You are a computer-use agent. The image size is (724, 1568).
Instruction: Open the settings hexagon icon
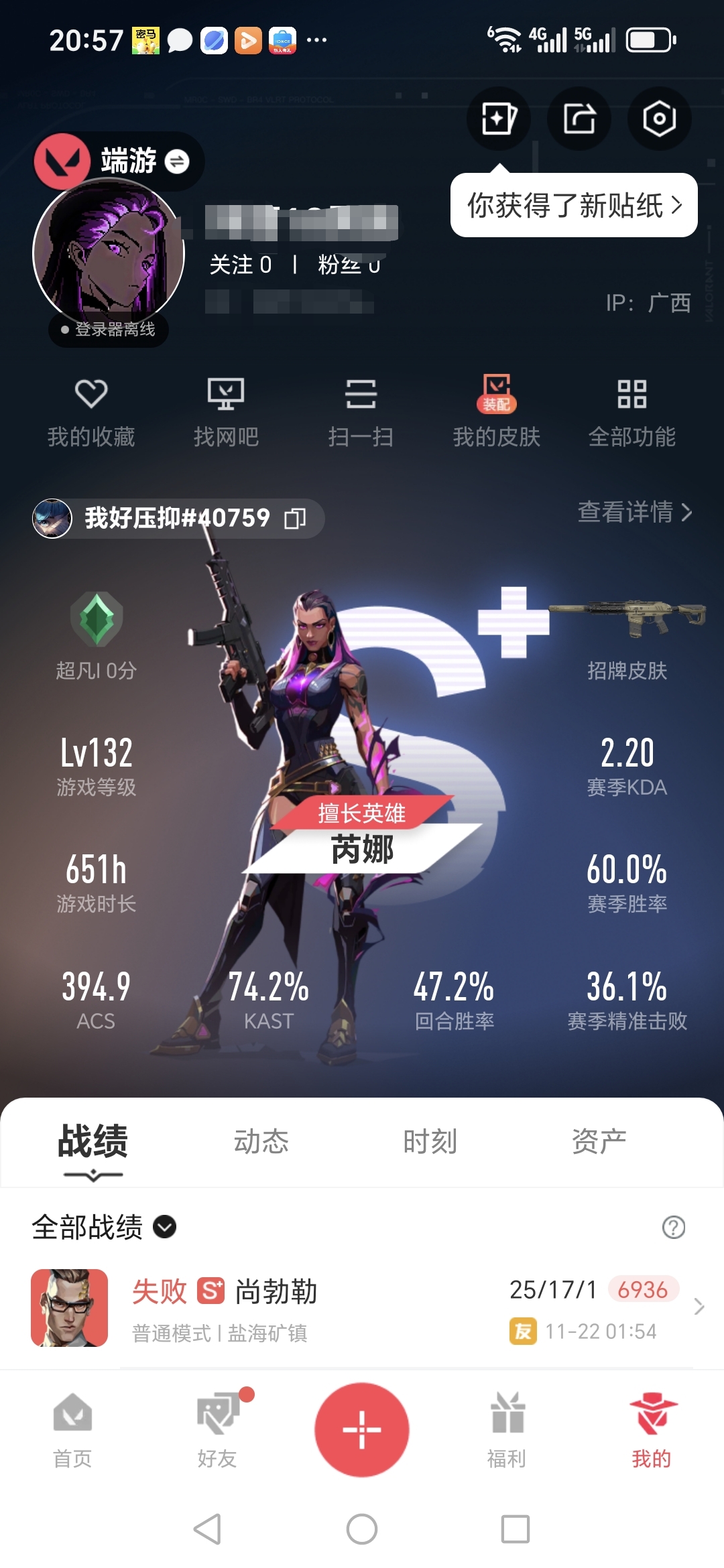[659, 119]
